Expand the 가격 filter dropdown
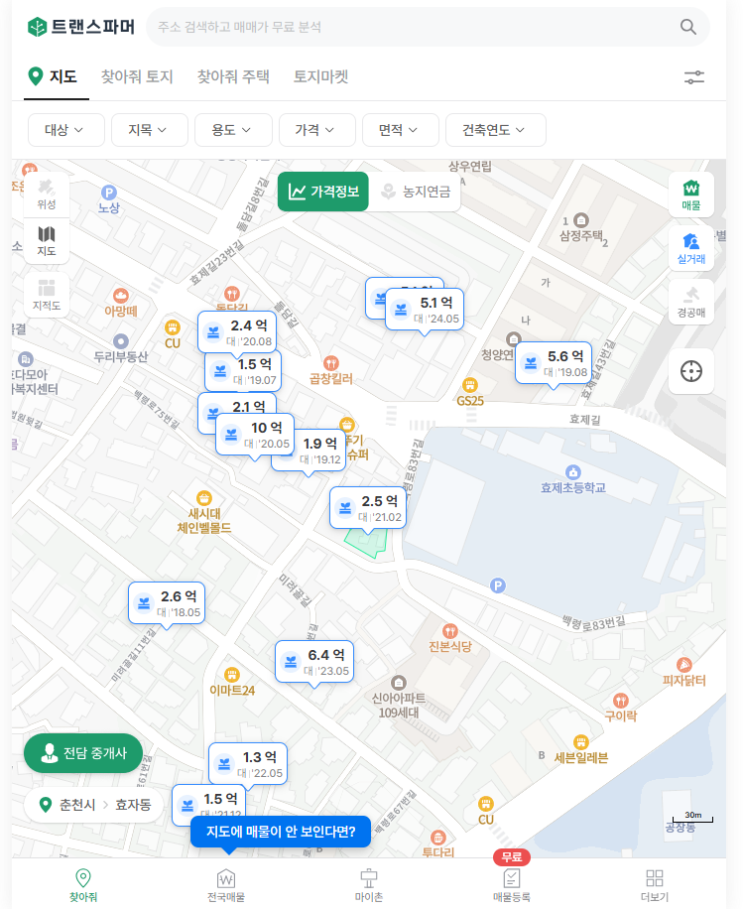 [x=317, y=130]
